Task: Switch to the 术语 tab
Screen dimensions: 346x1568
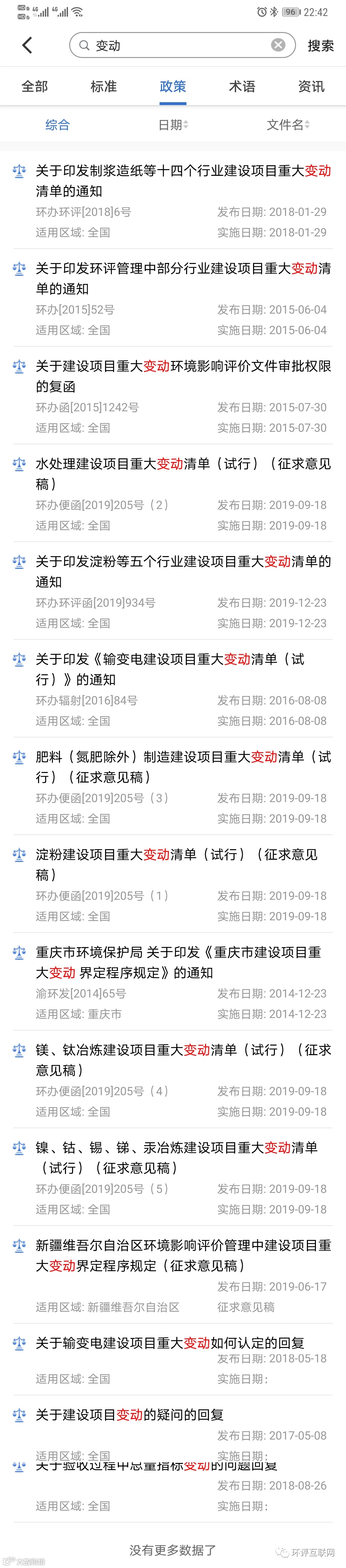Action: click(x=242, y=86)
